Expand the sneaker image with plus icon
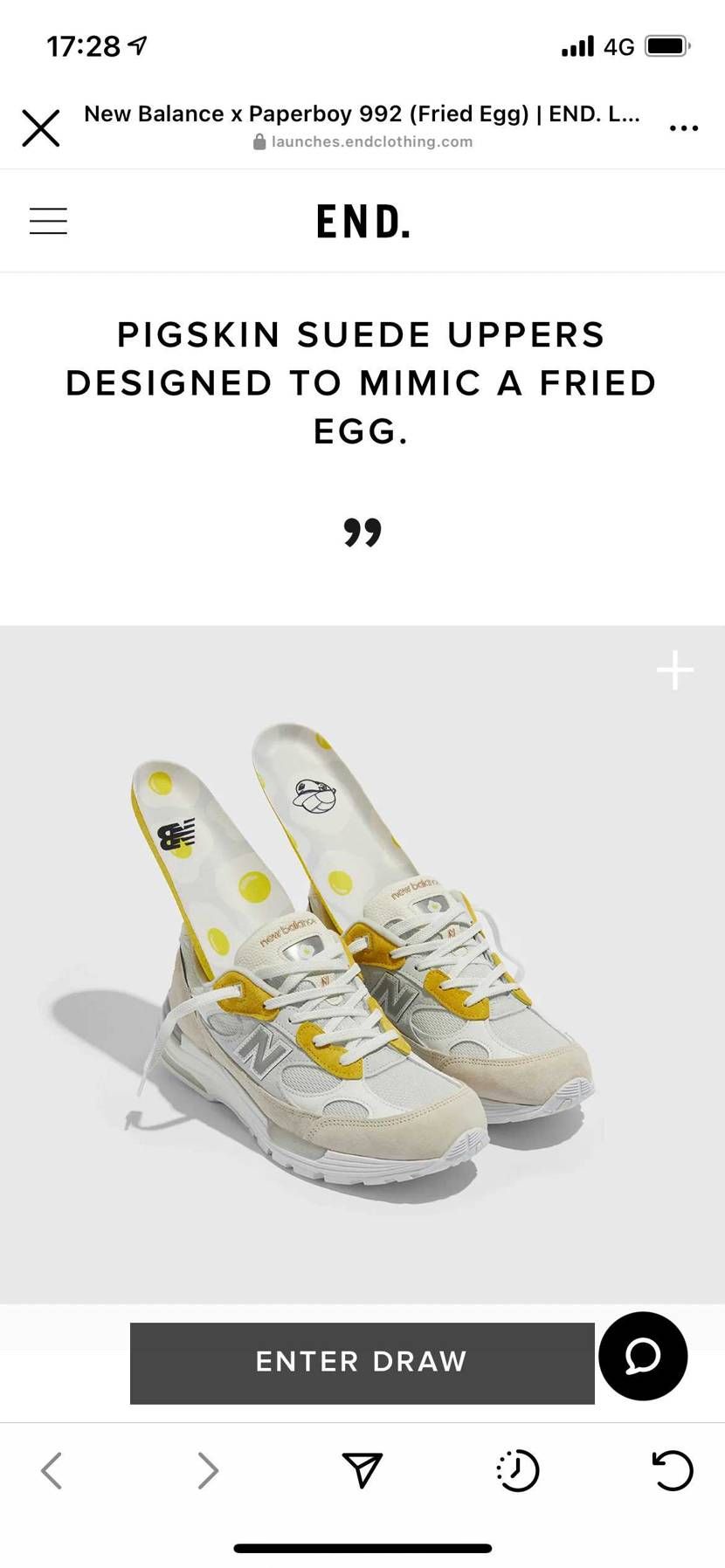The height and width of the screenshot is (1568, 725). pos(674,671)
